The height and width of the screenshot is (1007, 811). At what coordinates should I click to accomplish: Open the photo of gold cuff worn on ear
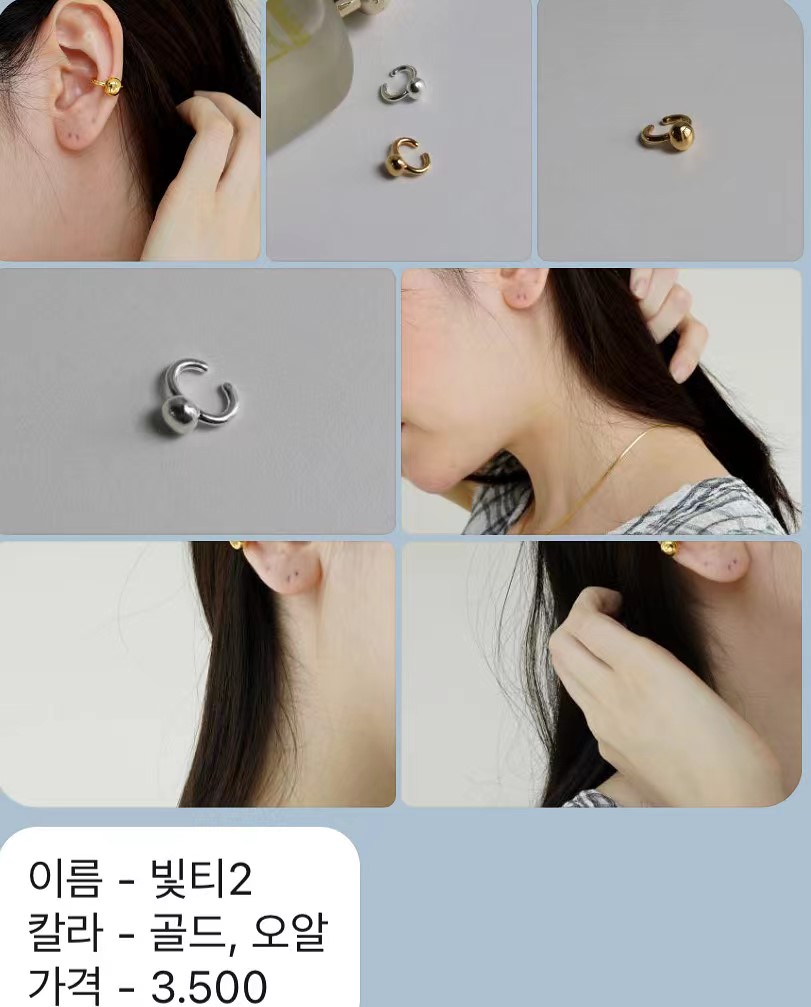point(130,130)
